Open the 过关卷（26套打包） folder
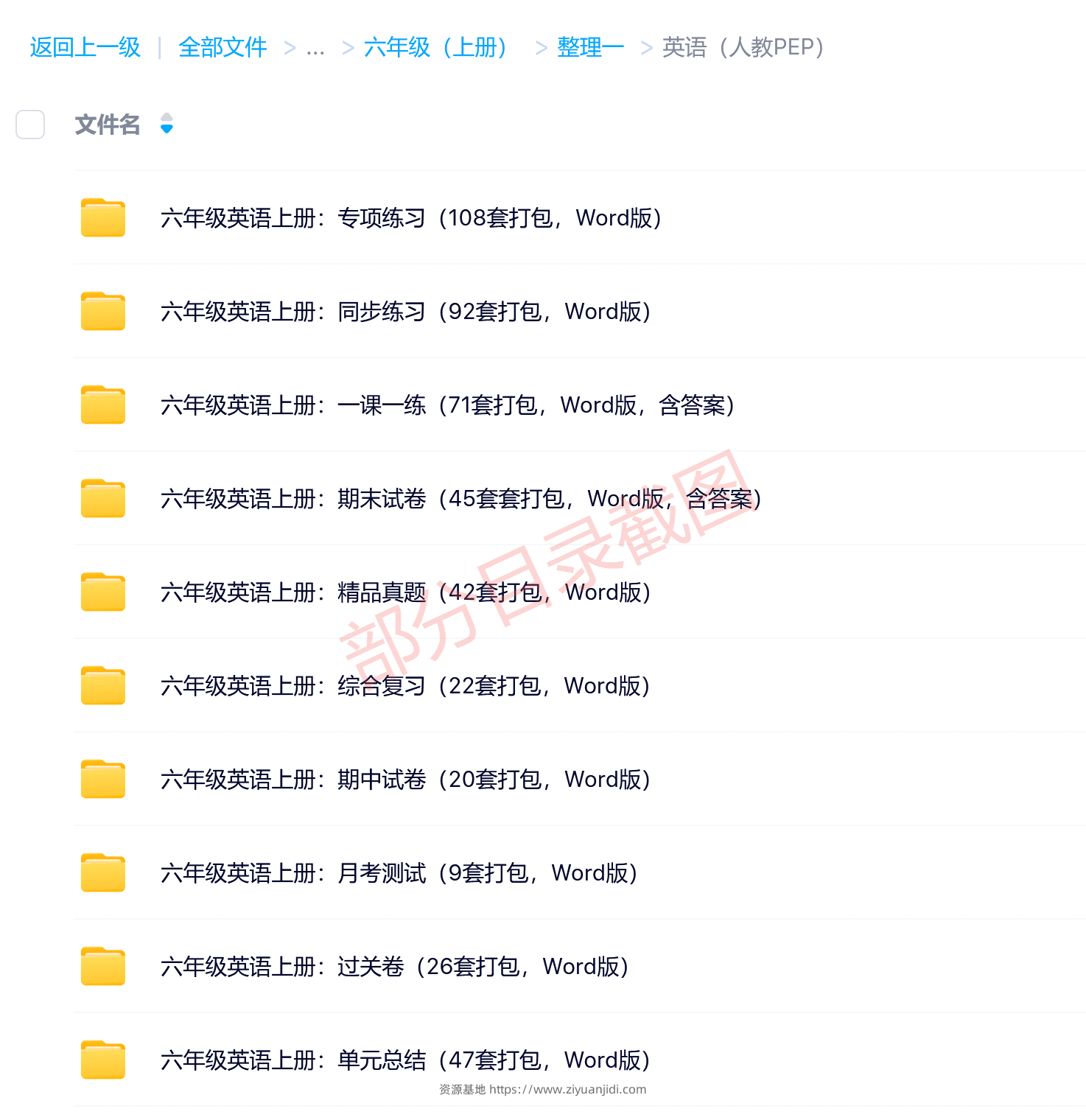This screenshot has height=1120, width=1086. (x=394, y=967)
